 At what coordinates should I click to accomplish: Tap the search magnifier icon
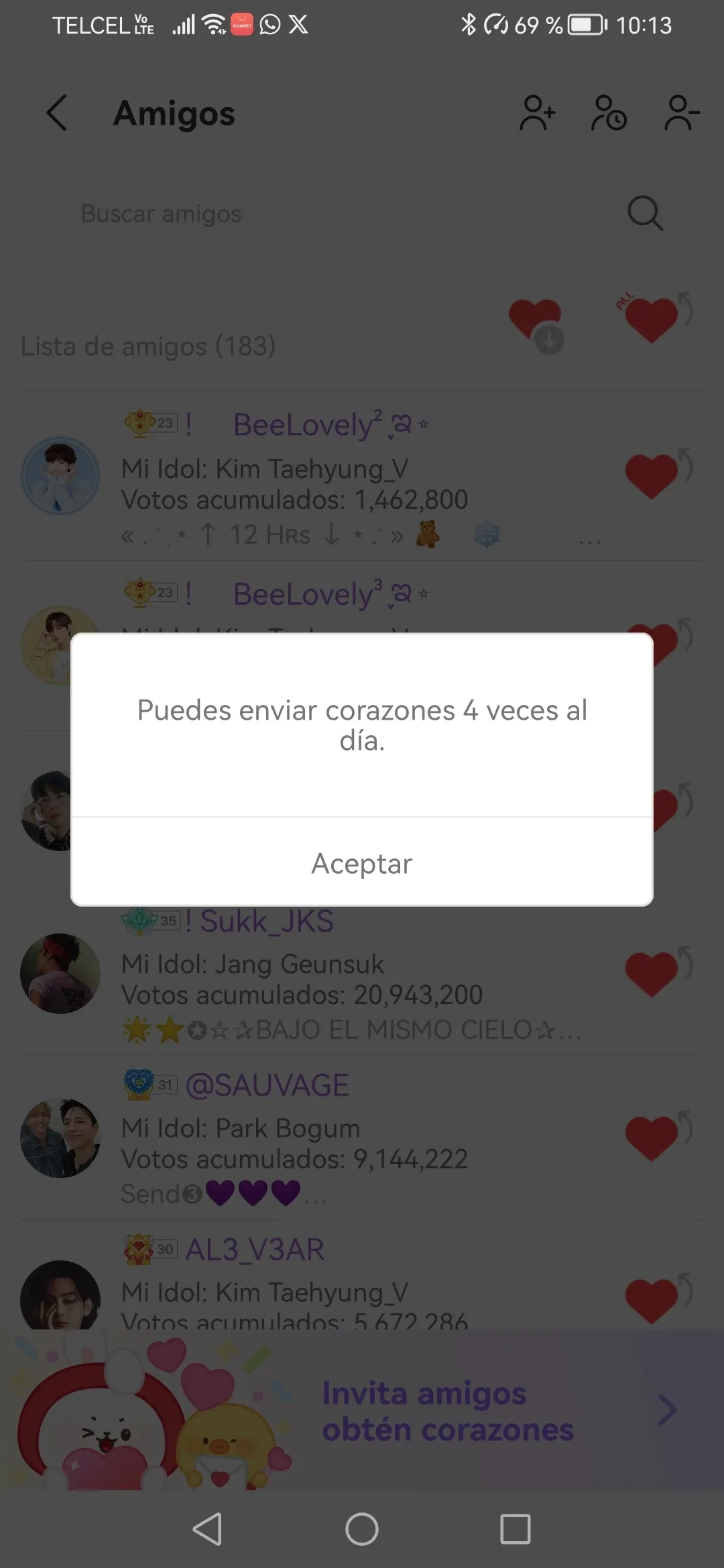[x=645, y=214]
